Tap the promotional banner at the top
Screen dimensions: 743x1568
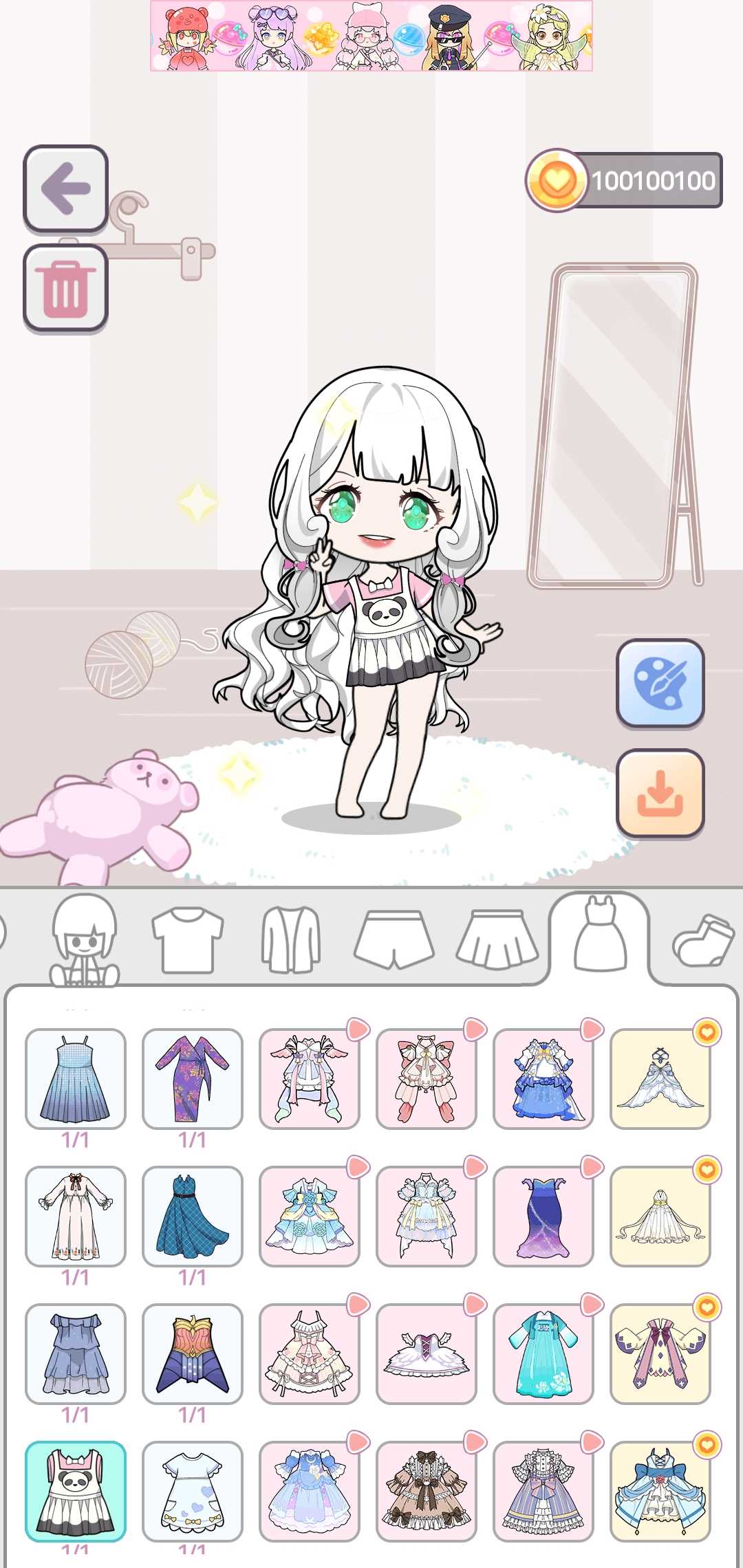(x=370, y=38)
